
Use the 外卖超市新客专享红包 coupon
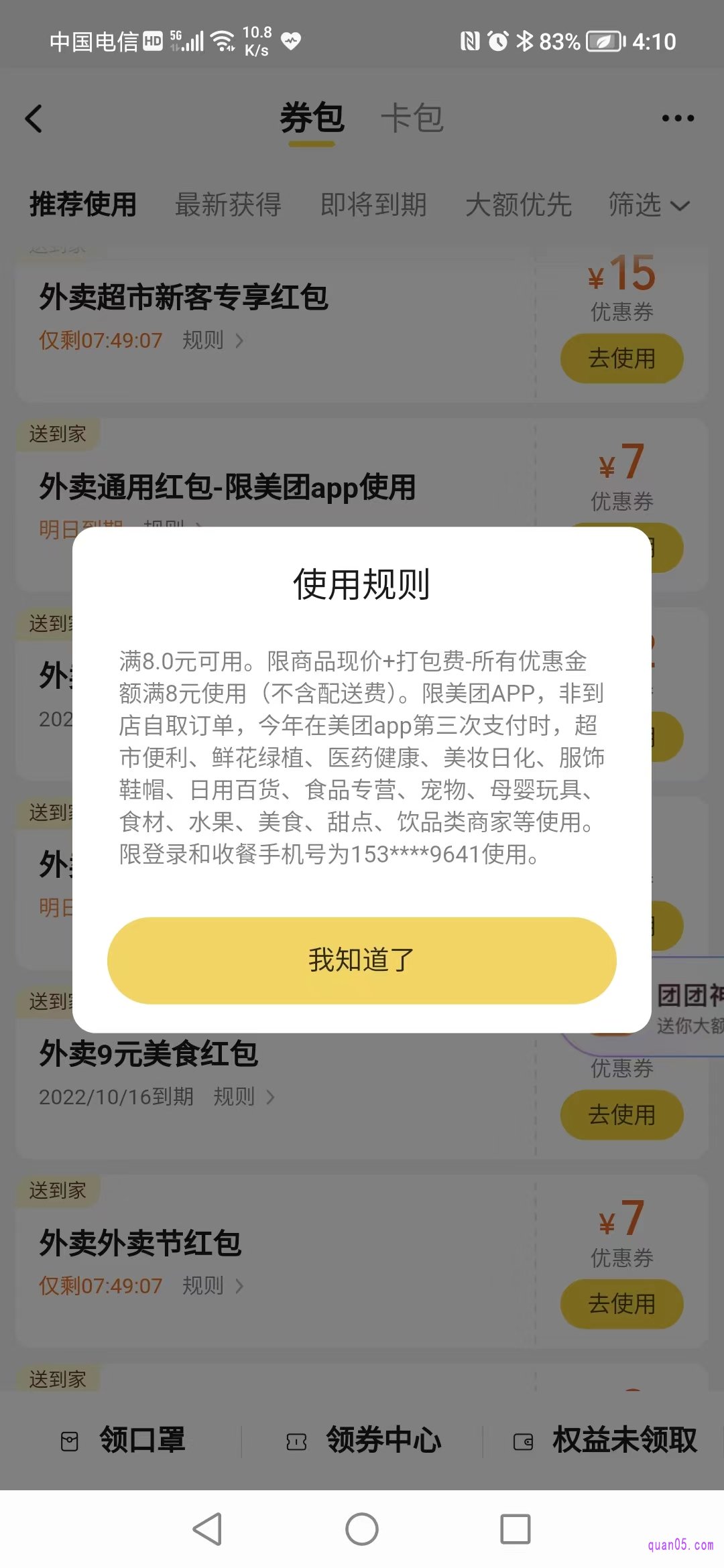pos(621,358)
